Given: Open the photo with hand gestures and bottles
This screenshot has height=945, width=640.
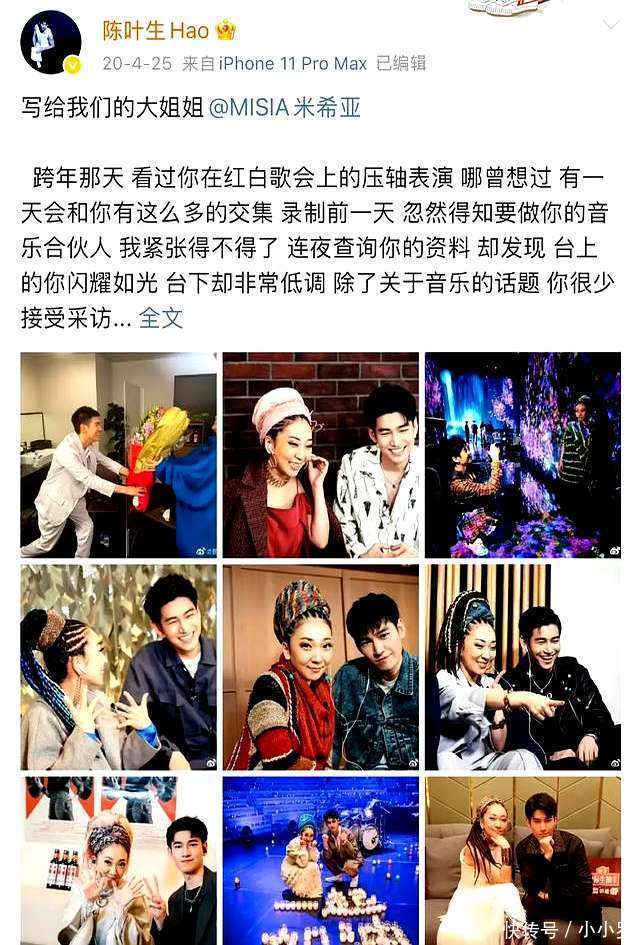Looking at the screenshot, I should coord(118,860).
